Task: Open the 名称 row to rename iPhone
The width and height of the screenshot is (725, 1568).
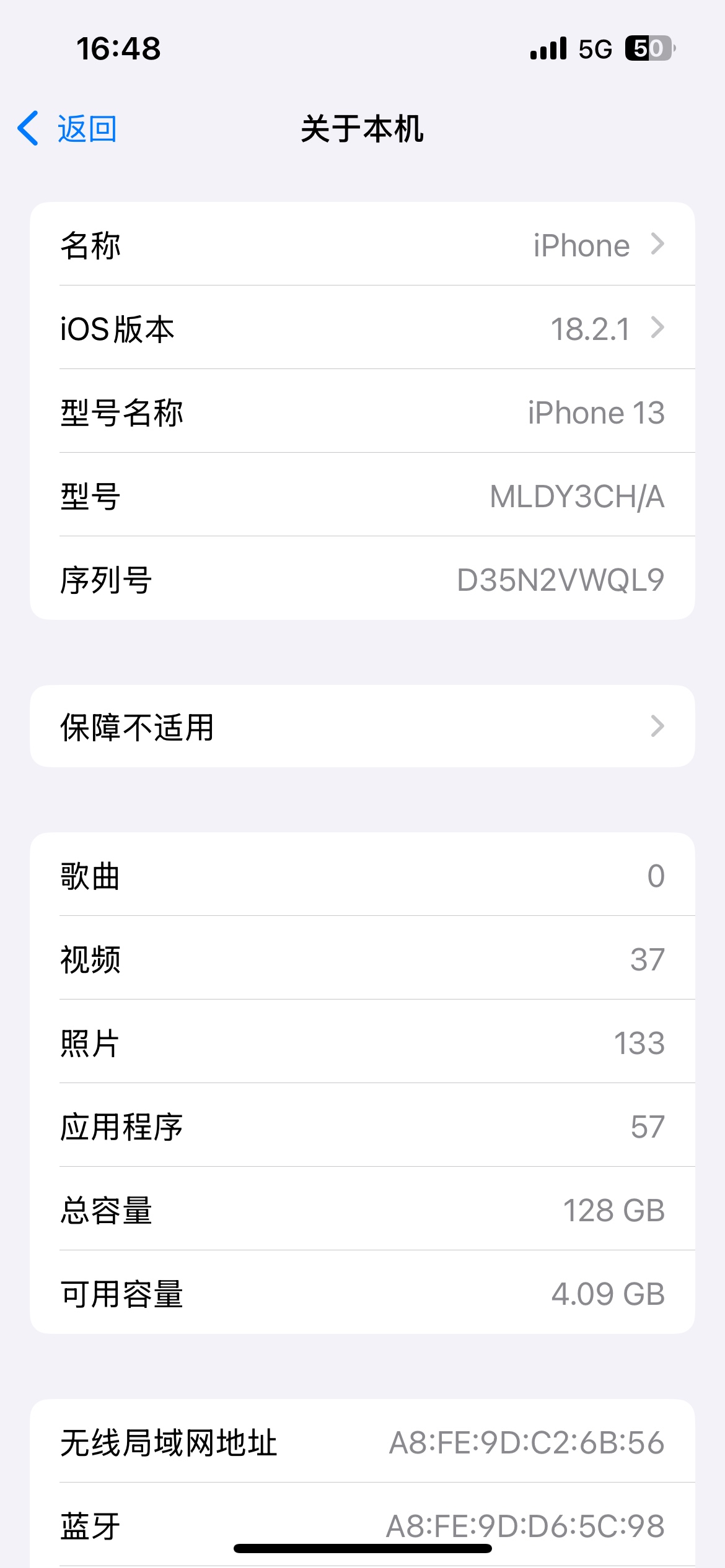Action: coord(362,245)
